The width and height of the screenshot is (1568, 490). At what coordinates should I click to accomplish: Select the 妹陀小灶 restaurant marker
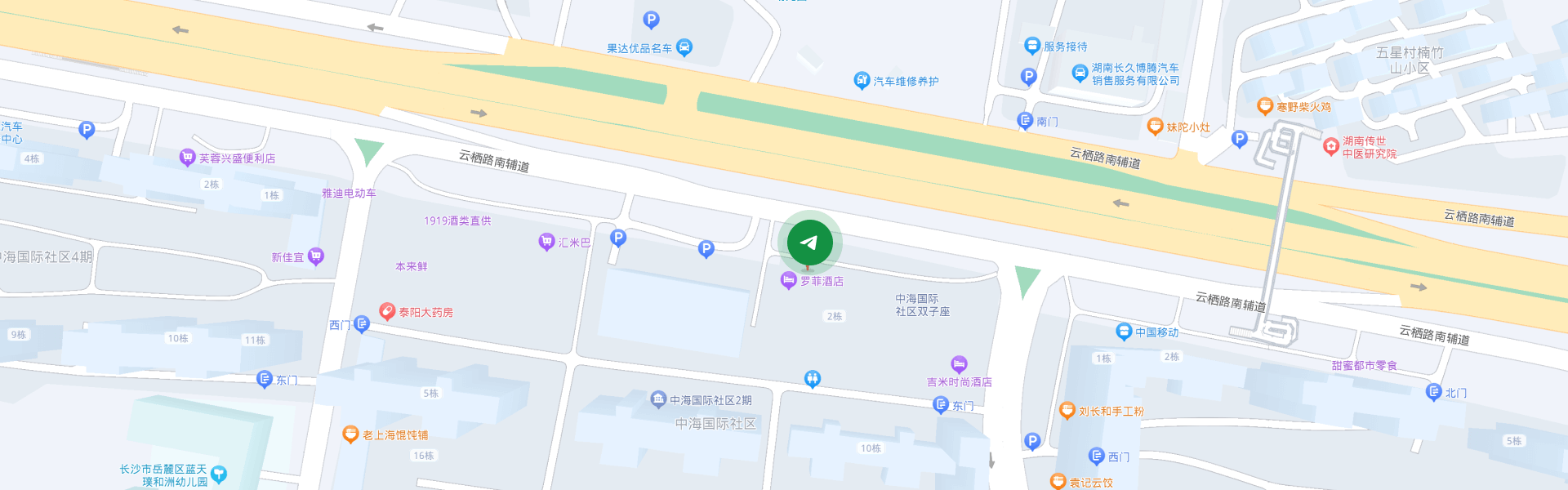pyautogui.click(x=1155, y=127)
